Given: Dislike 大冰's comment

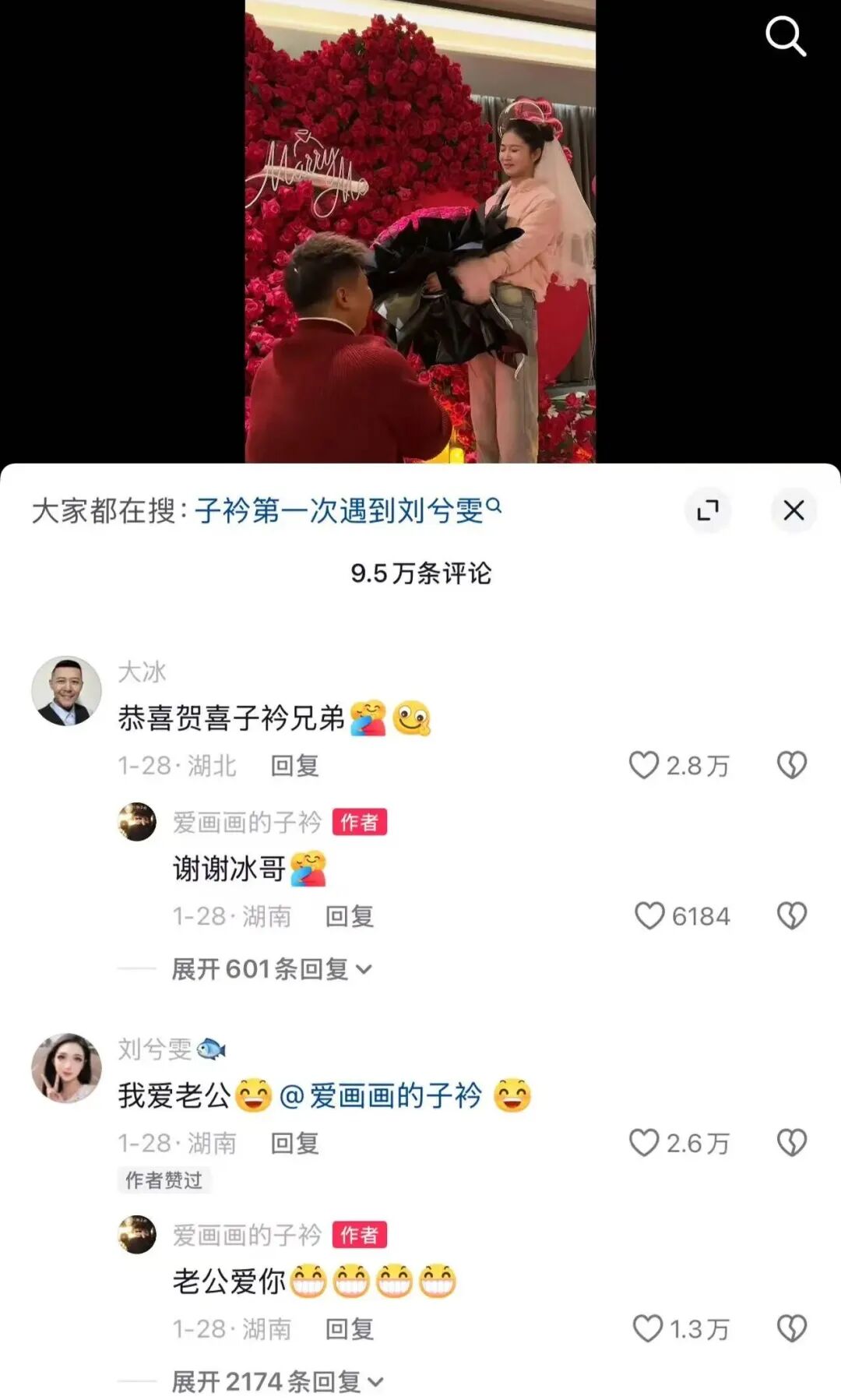Looking at the screenshot, I should coord(791,765).
